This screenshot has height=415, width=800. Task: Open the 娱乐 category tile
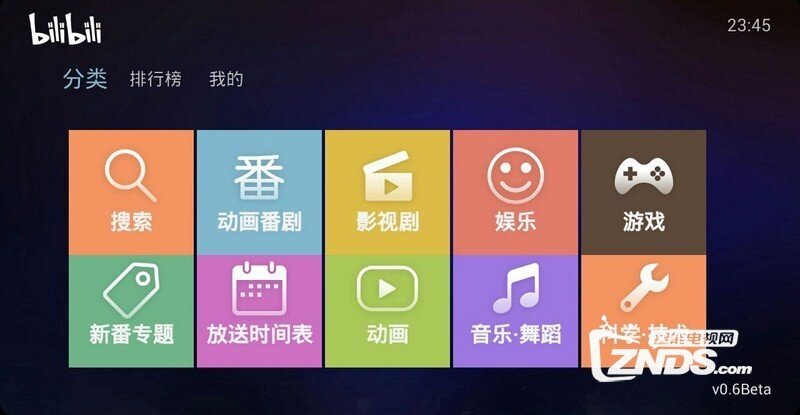(x=515, y=192)
